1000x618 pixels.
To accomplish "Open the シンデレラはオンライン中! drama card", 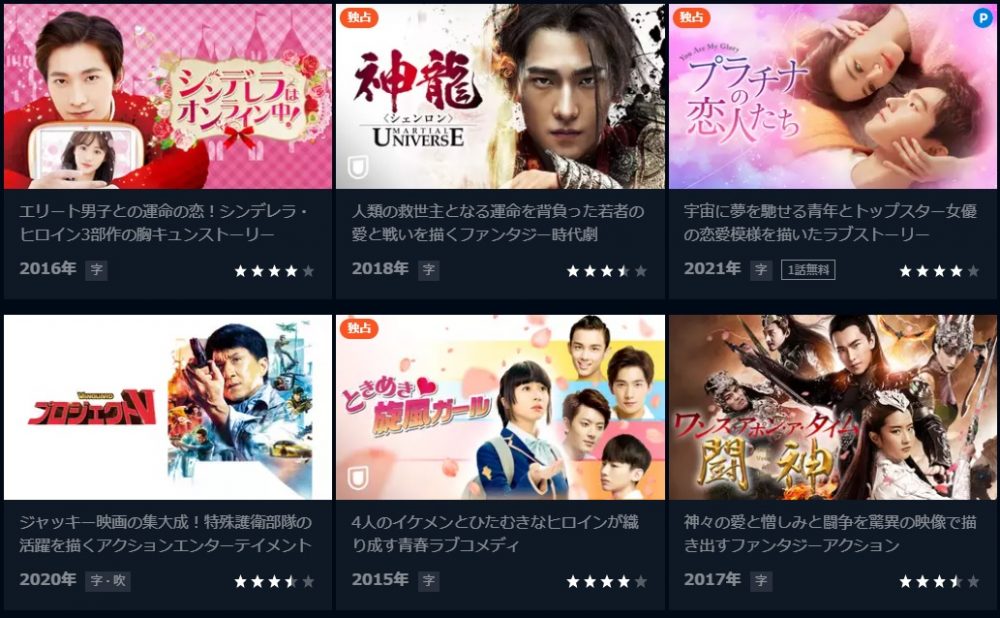I will [x=168, y=97].
